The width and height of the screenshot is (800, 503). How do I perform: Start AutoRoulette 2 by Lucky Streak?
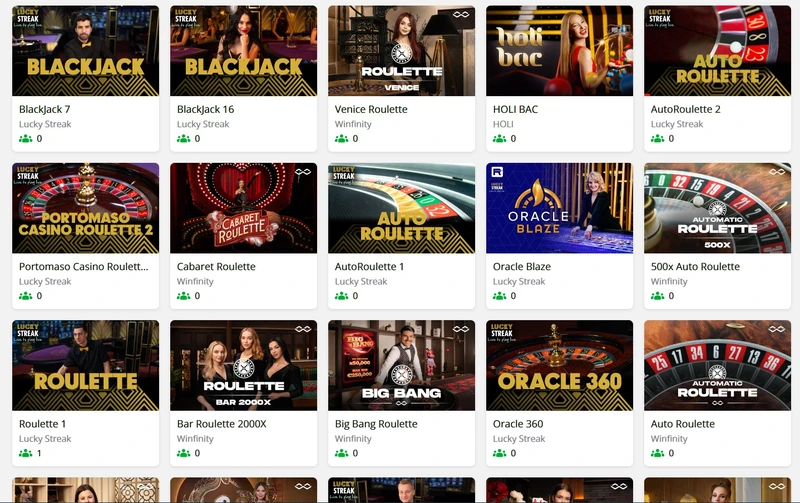717,52
